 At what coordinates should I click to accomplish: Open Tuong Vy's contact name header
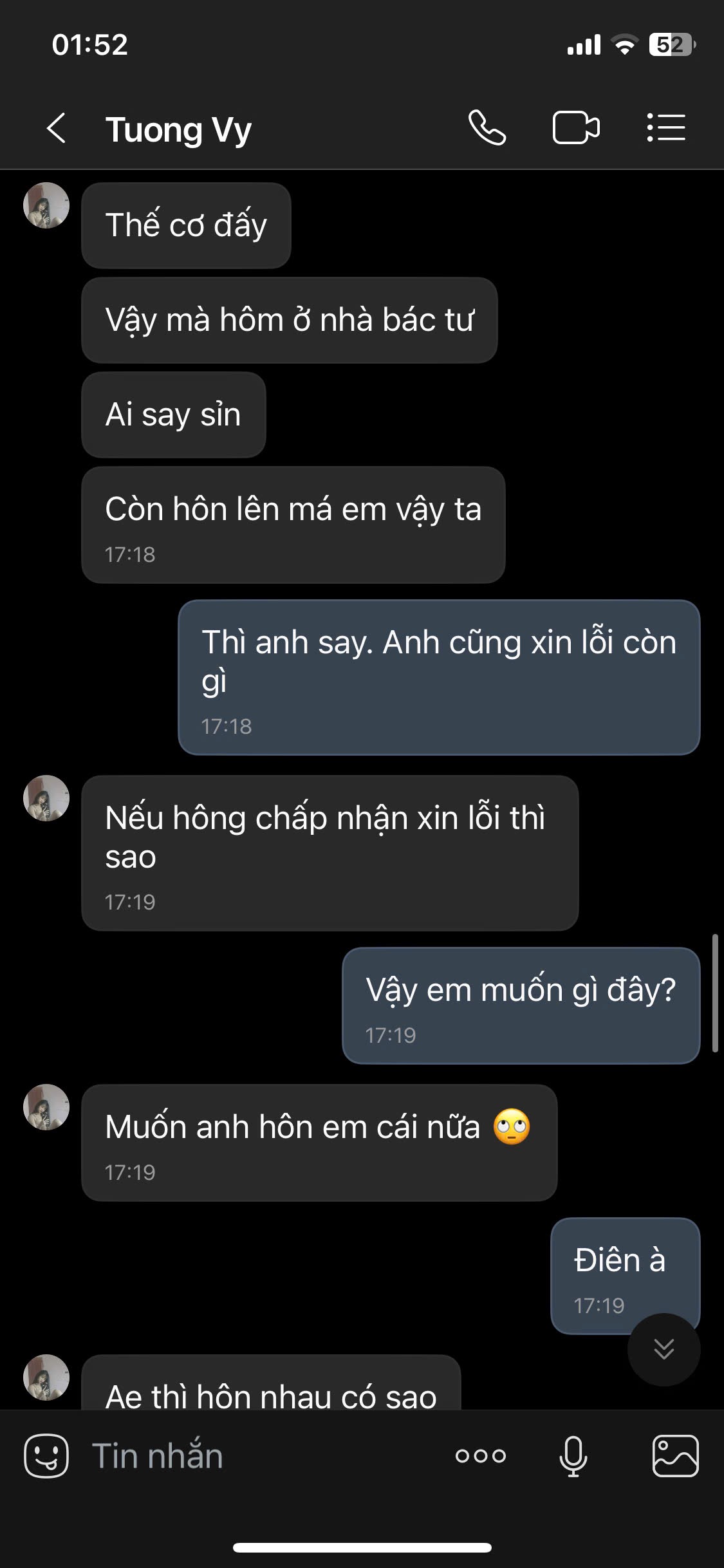178,129
